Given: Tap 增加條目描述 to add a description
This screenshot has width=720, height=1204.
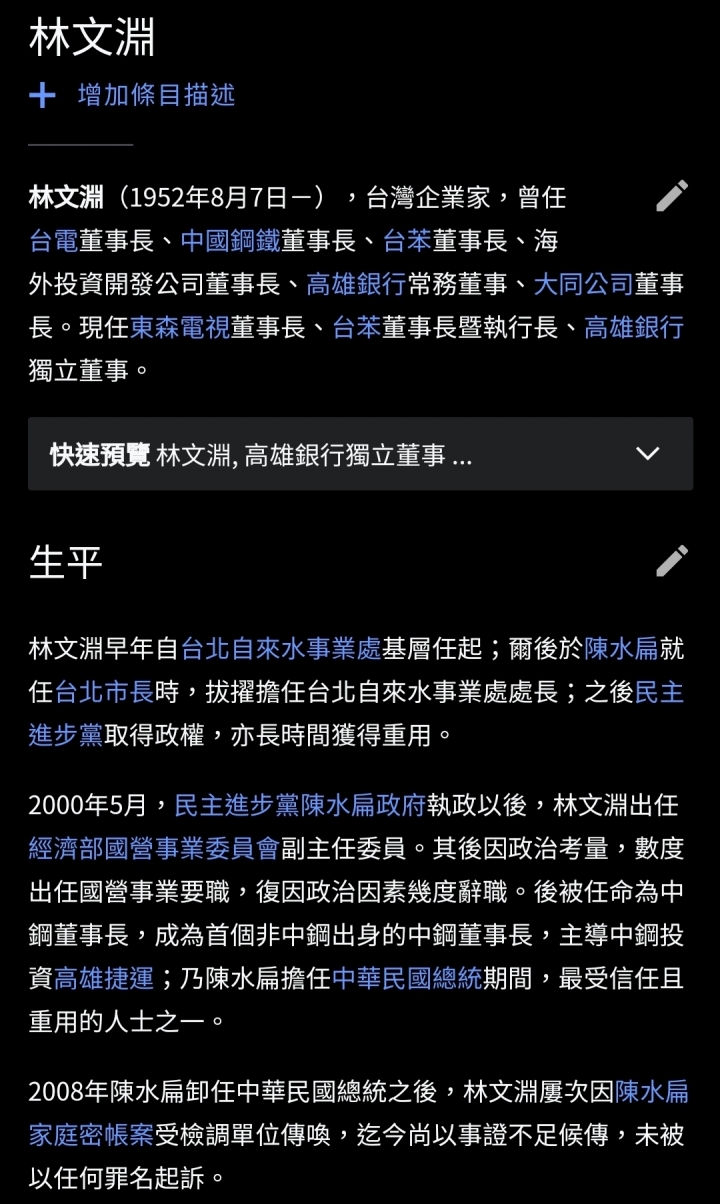Looking at the screenshot, I should point(156,96).
